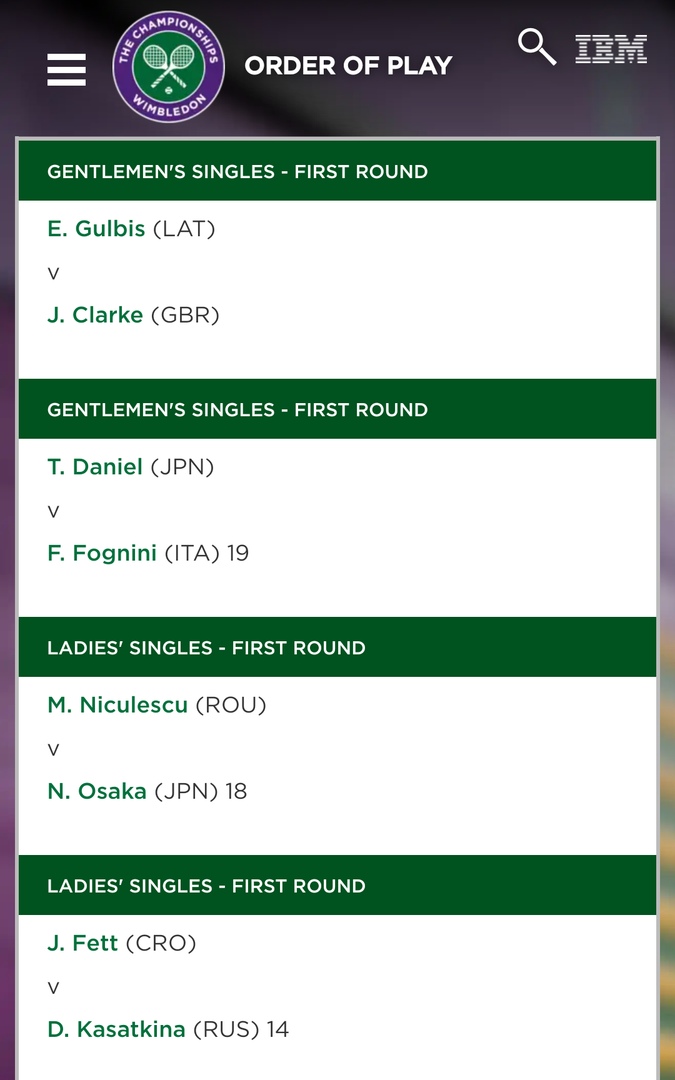Open the hamburger navigation menu
Image resolution: width=675 pixels, height=1080 pixels.
[x=66, y=69]
